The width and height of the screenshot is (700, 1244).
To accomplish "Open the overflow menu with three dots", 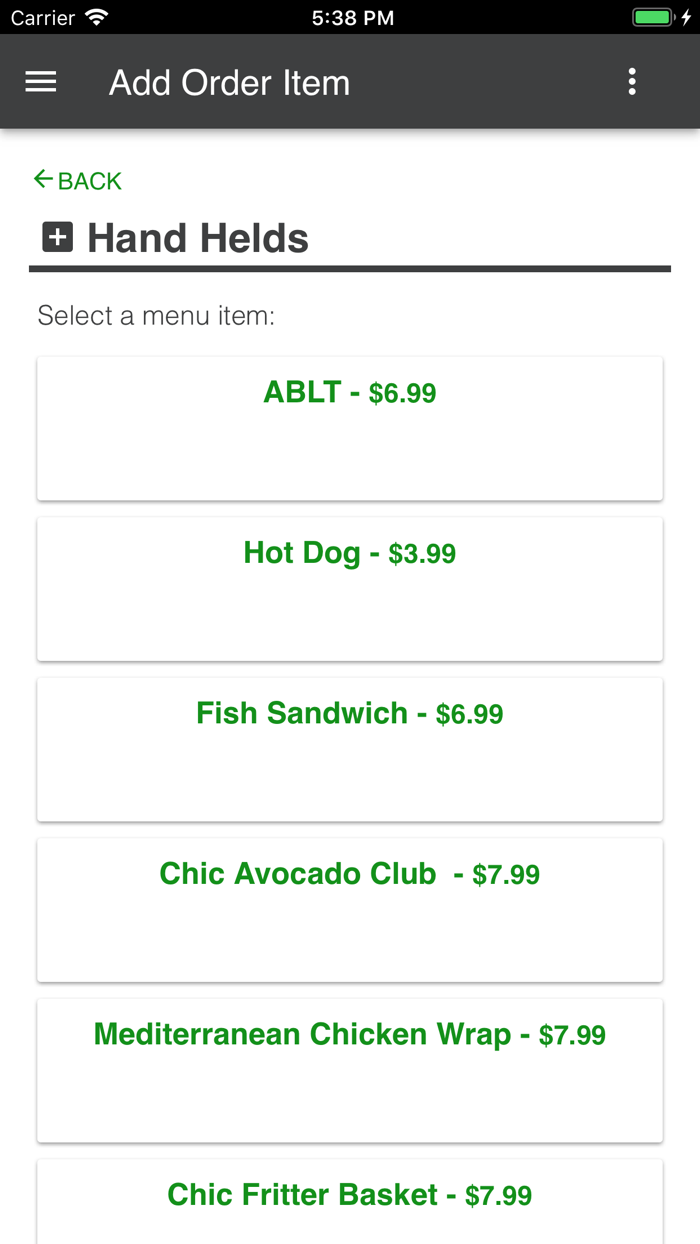I will (x=631, y=82).
